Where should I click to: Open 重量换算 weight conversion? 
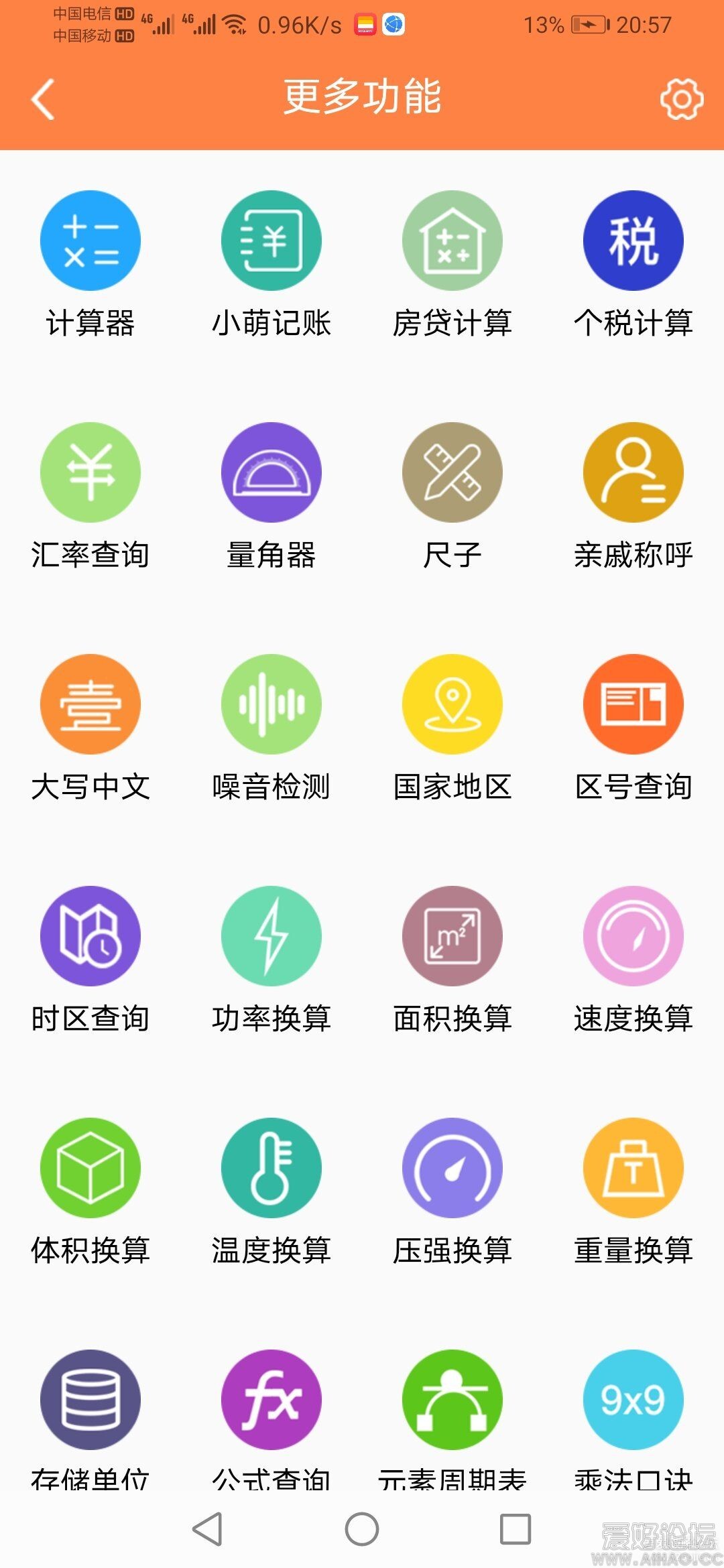pyautogui.click(x=633, y=1168)
